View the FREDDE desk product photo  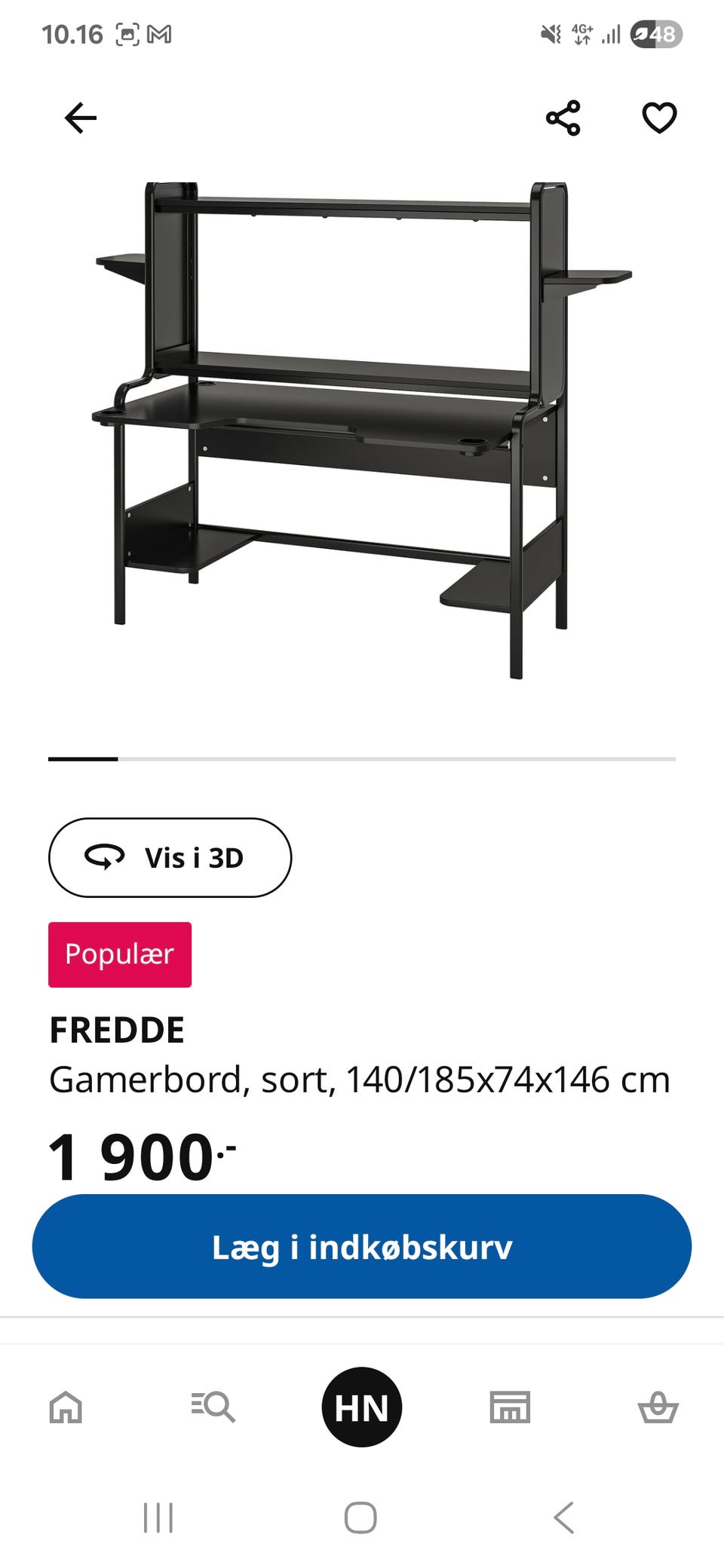click(x=362, y=430)
